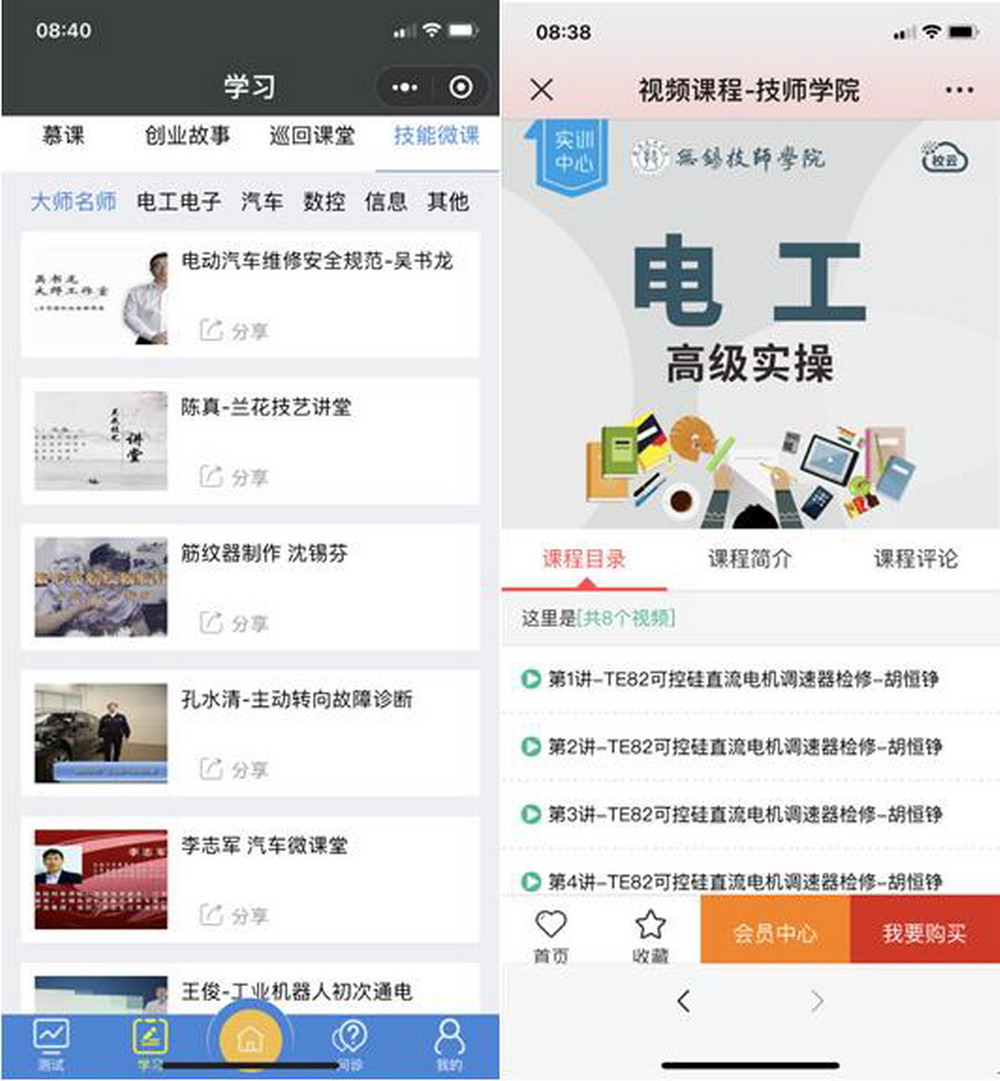Play 第3讲-TE82可控硅直流电机调速器检修
Viewport: 1000px width, 1081px height.
click(732, 814)
